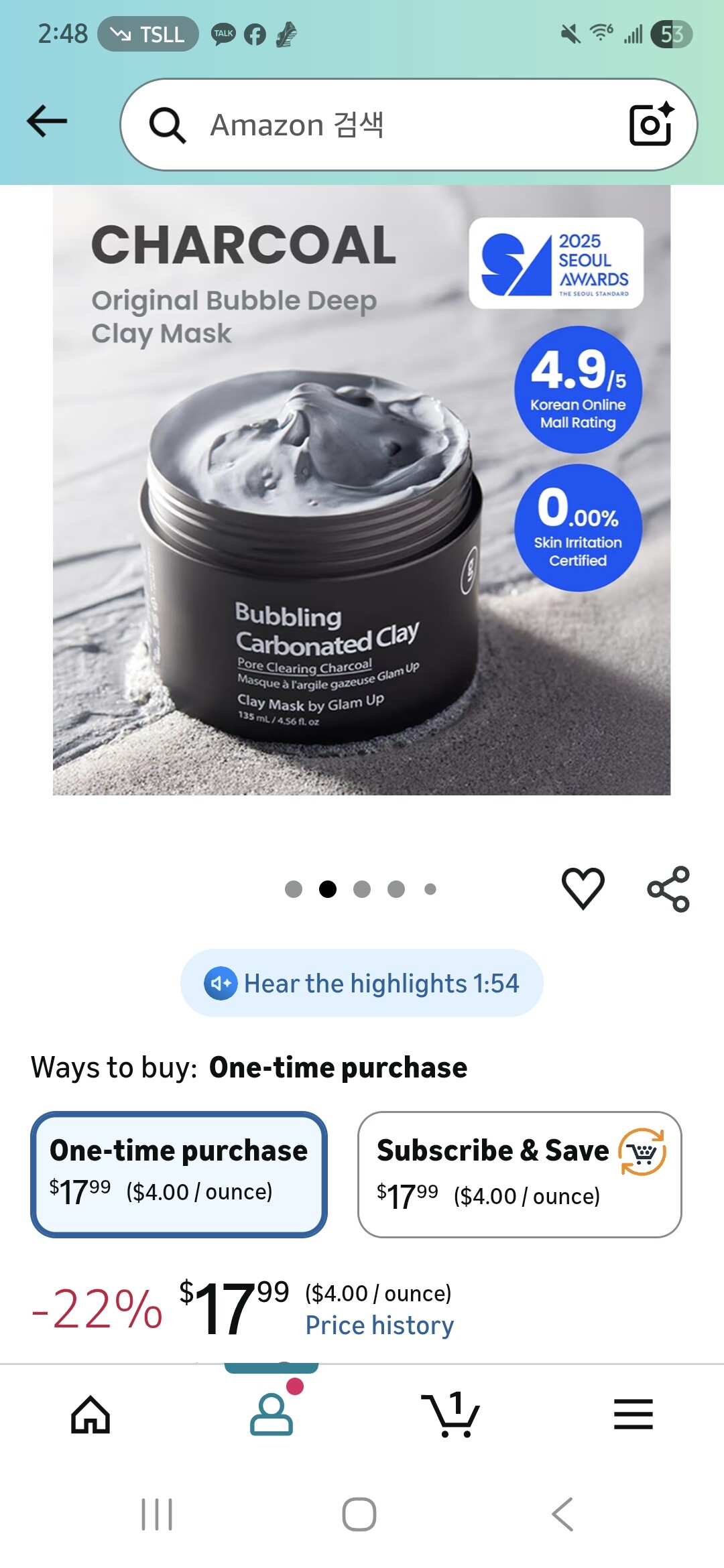Open the shopping cart tab
The image size is (724, 1568).
coord(451,1415)
